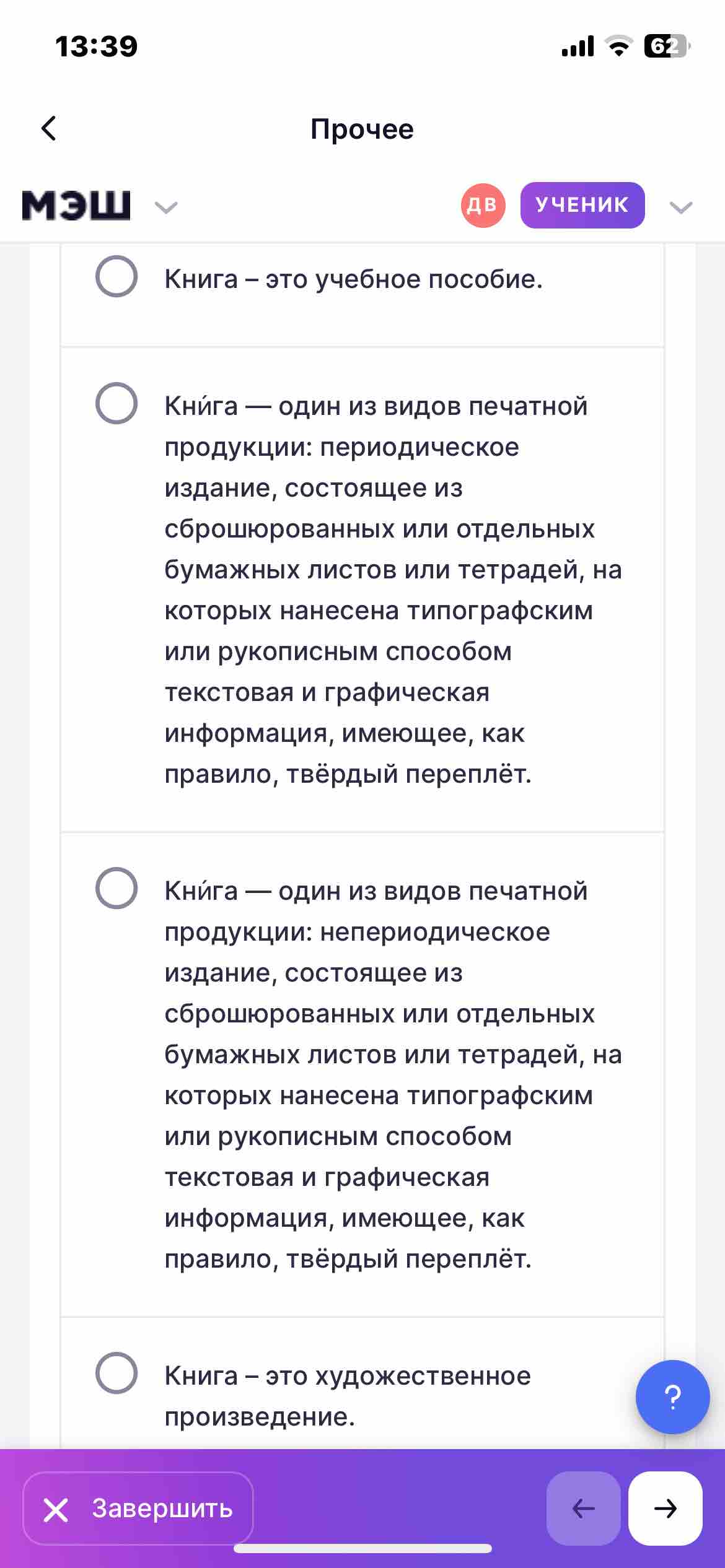Image resolution: width=725 pixels, height=1568 pixels.
Task: Expand the chevron next to МЭШ logo
Action: pyautogui.click(x=166, y=207)
